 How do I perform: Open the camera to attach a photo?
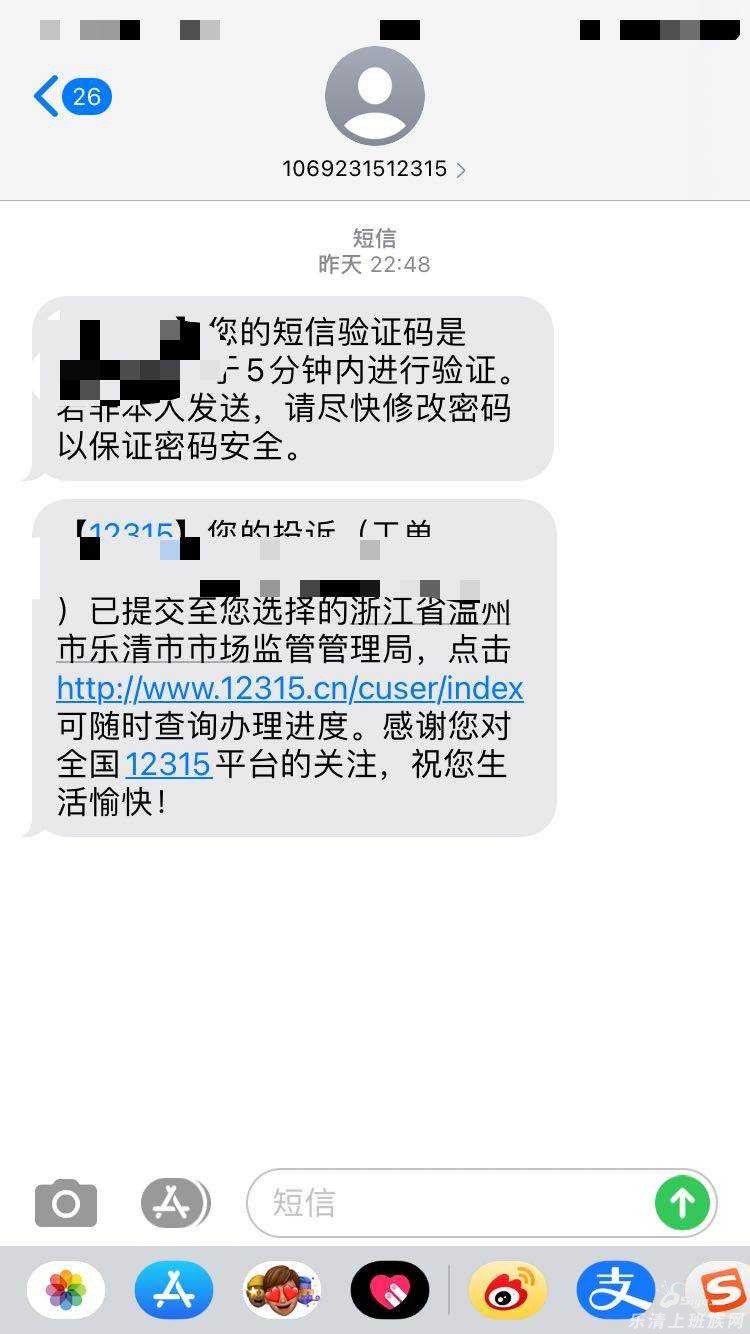[66, 1203]
